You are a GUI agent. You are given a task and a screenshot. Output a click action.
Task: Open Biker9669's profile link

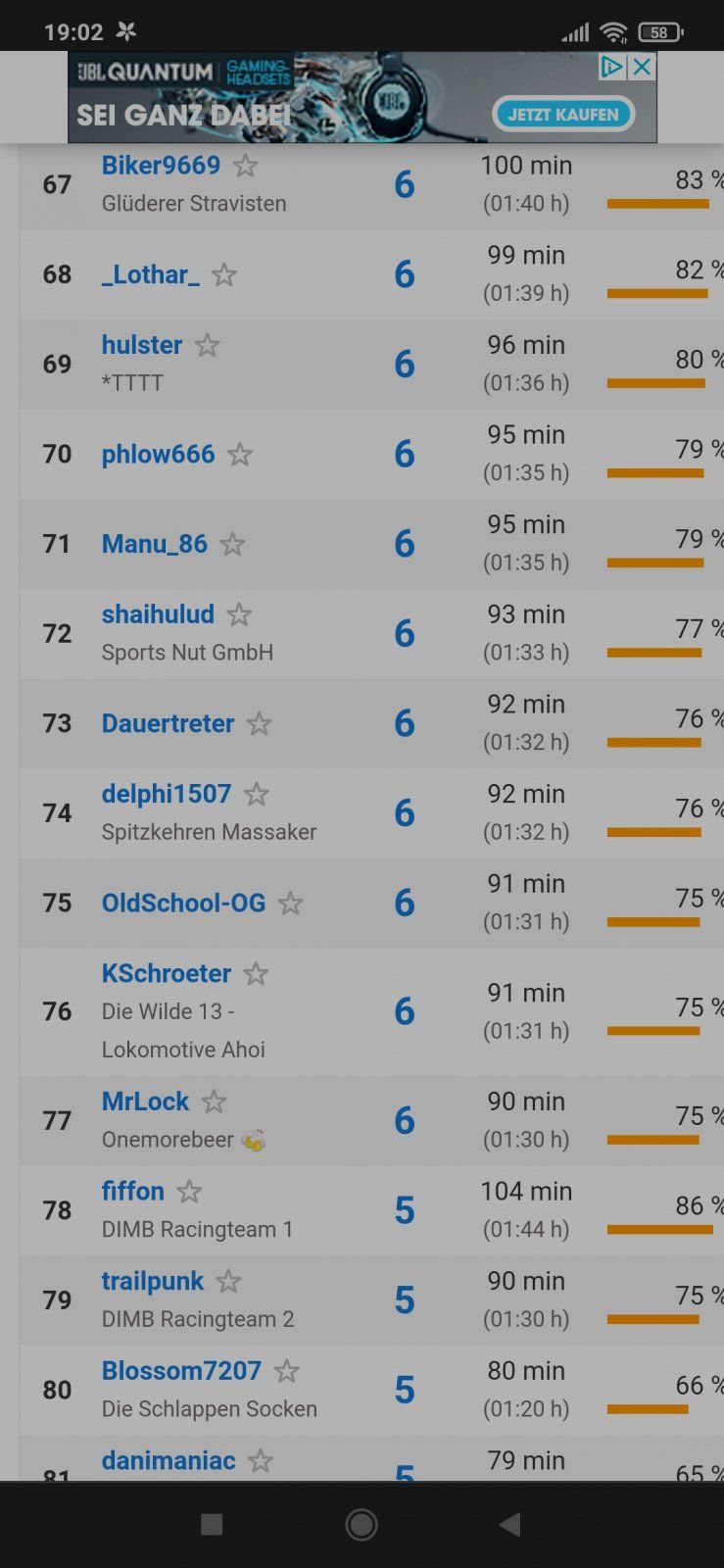[161, 165]
